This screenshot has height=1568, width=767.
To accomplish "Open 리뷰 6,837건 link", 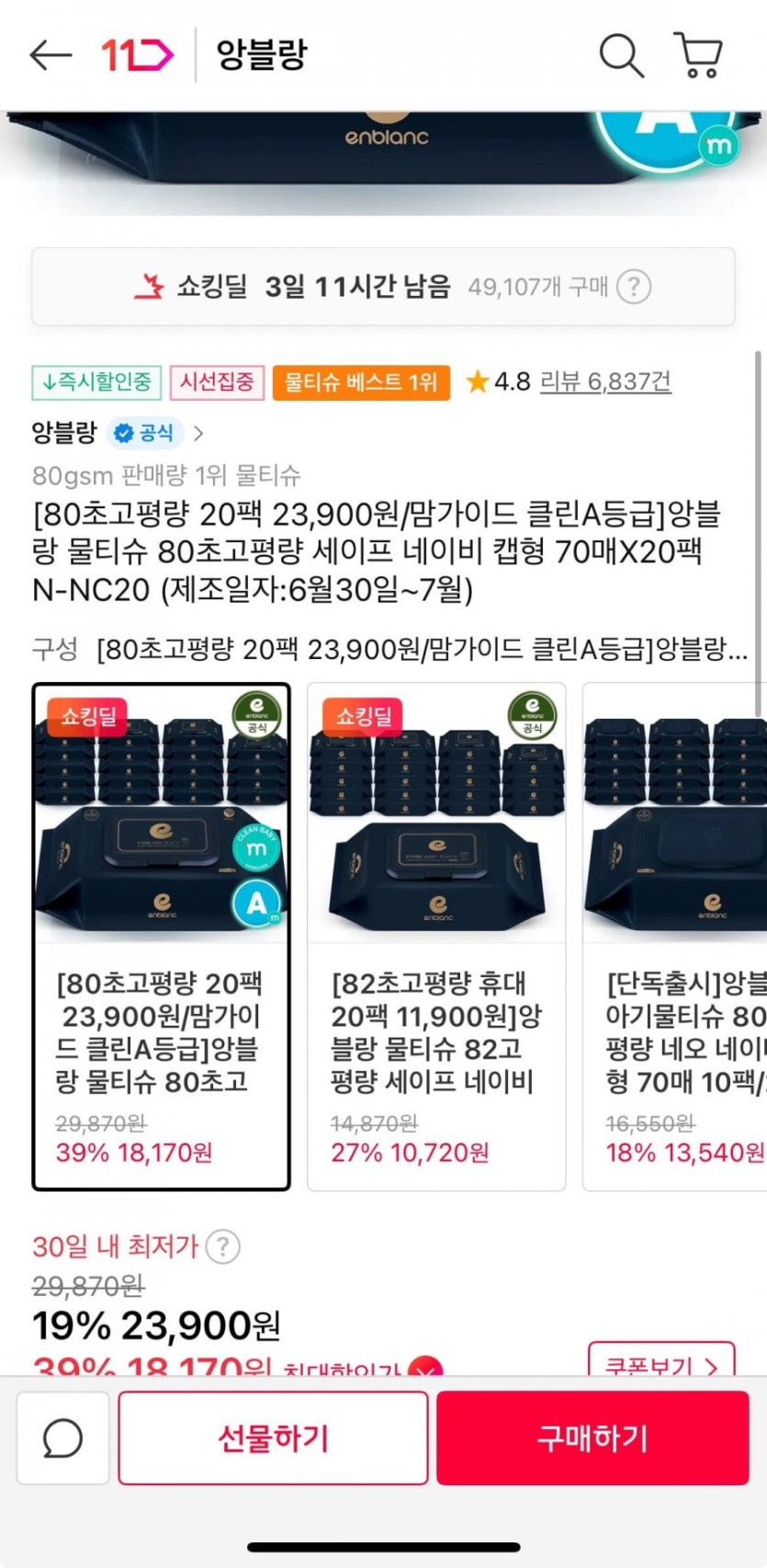I will pos(605,381).
